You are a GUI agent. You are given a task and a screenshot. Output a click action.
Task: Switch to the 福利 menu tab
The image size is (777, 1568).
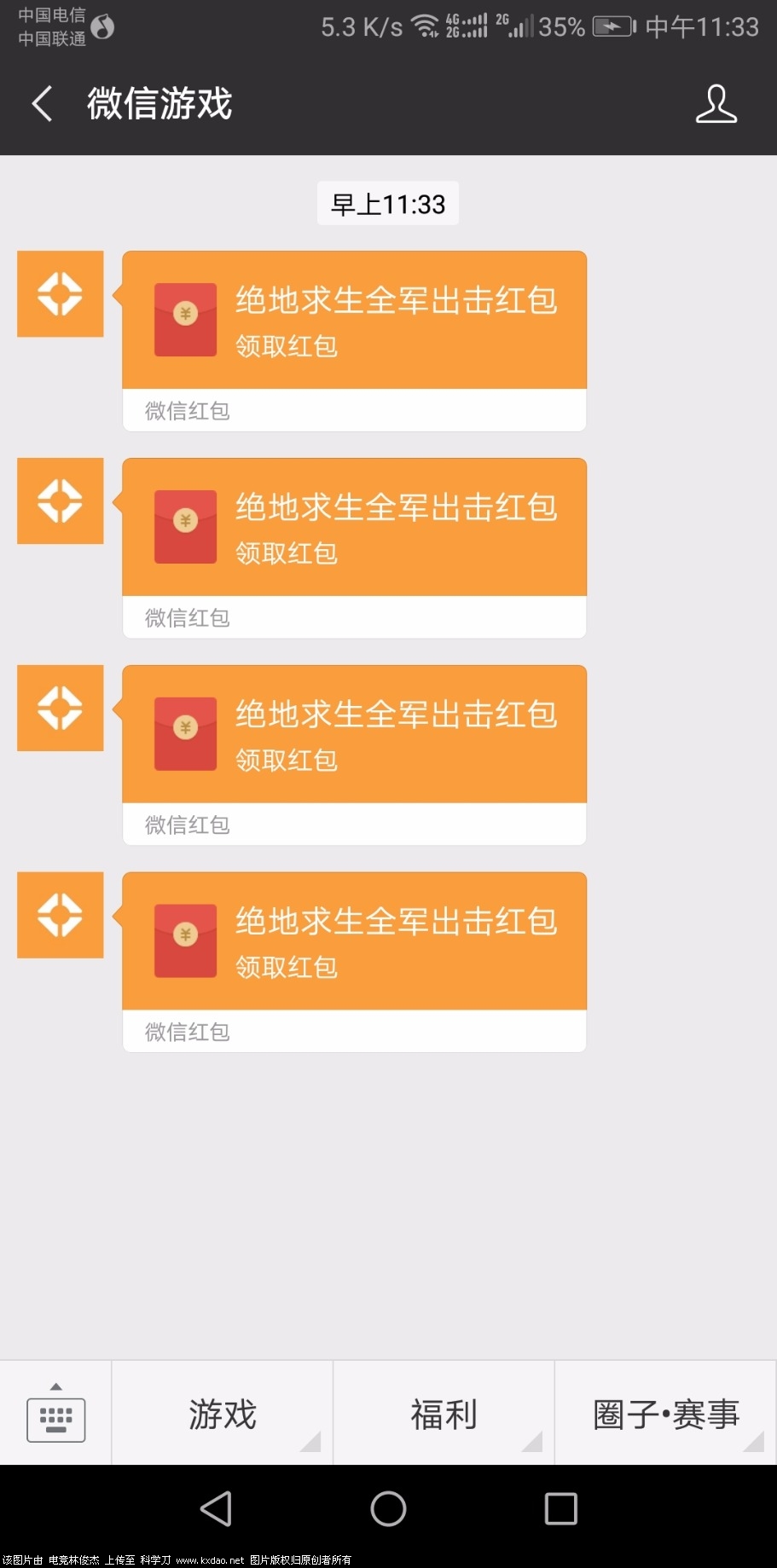442,1413
